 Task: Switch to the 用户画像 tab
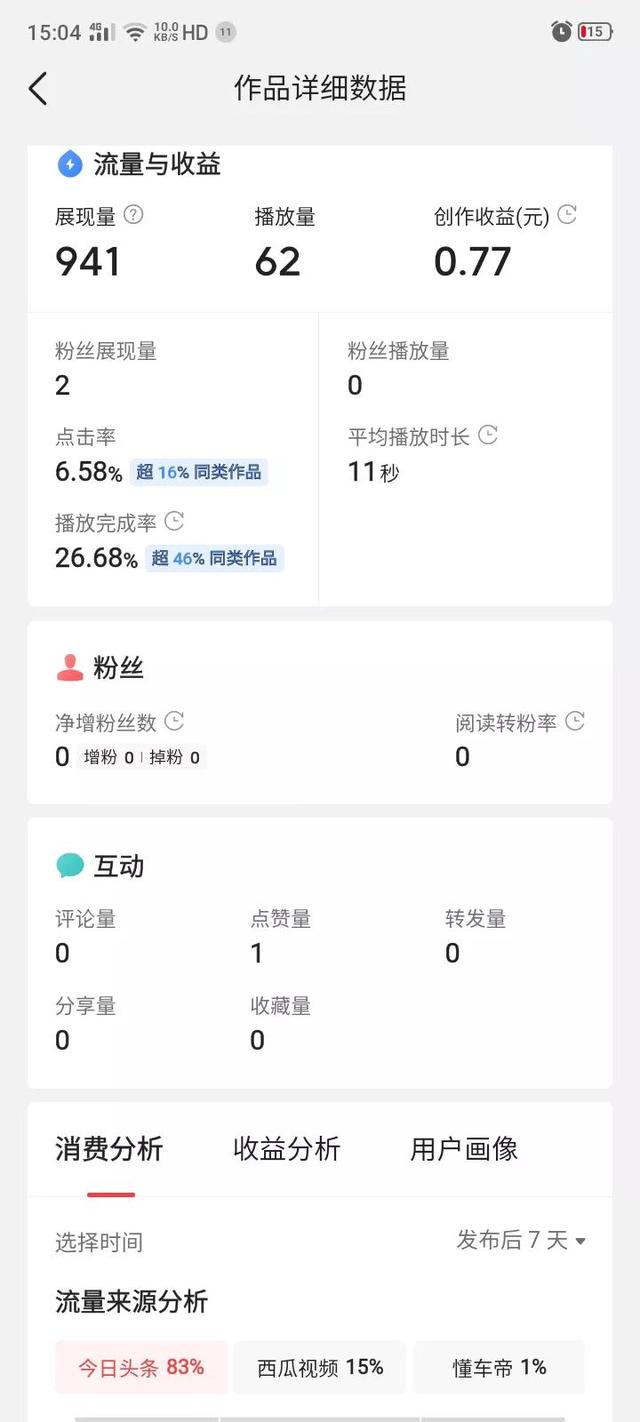coord(464,1149)
